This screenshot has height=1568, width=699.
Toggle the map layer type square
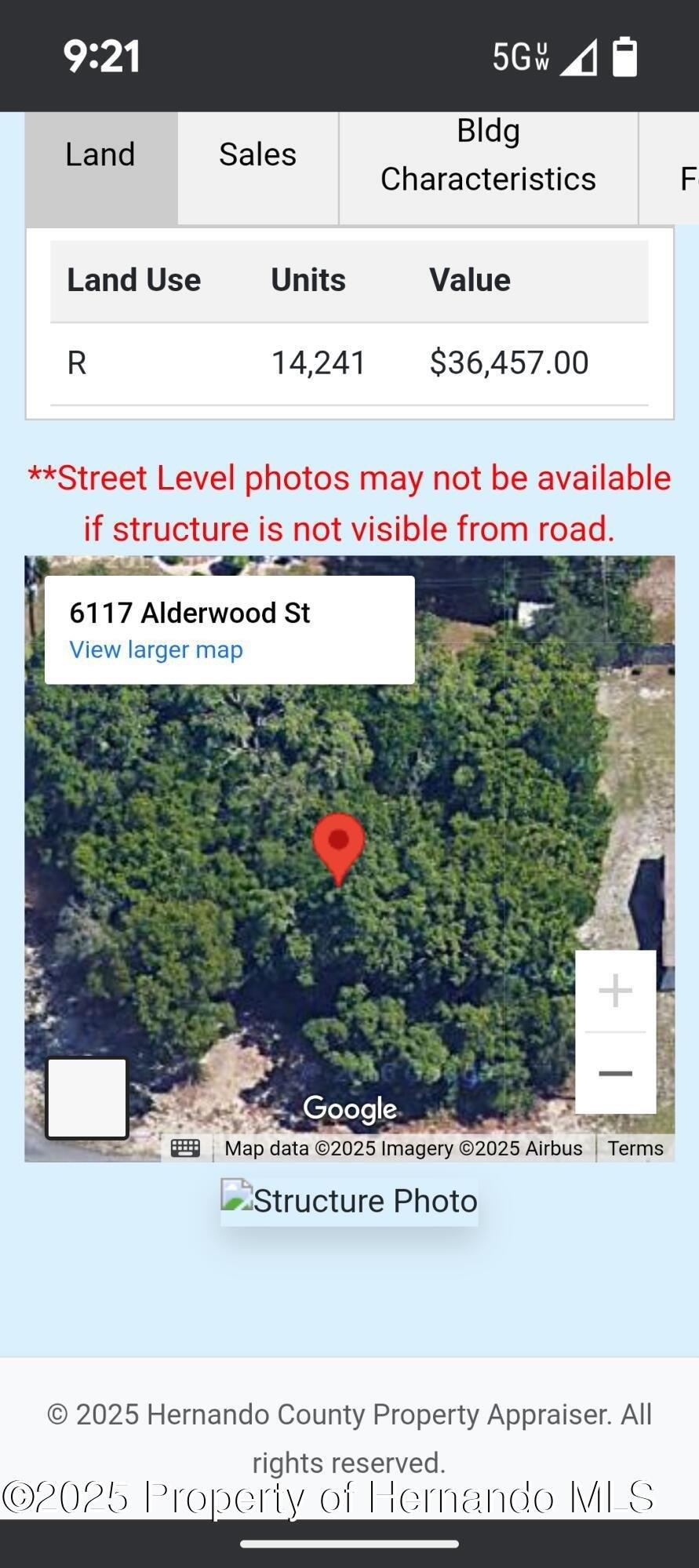(86, 1098)
